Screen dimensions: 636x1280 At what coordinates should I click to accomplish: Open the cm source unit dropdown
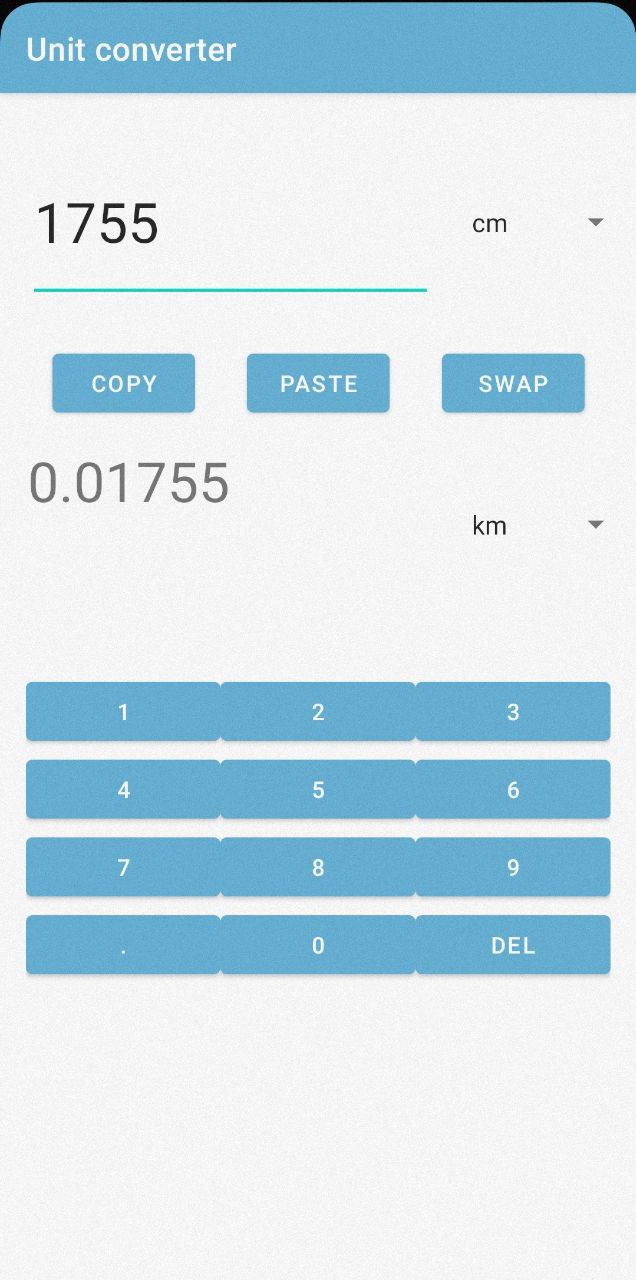(x=538, y=223)
